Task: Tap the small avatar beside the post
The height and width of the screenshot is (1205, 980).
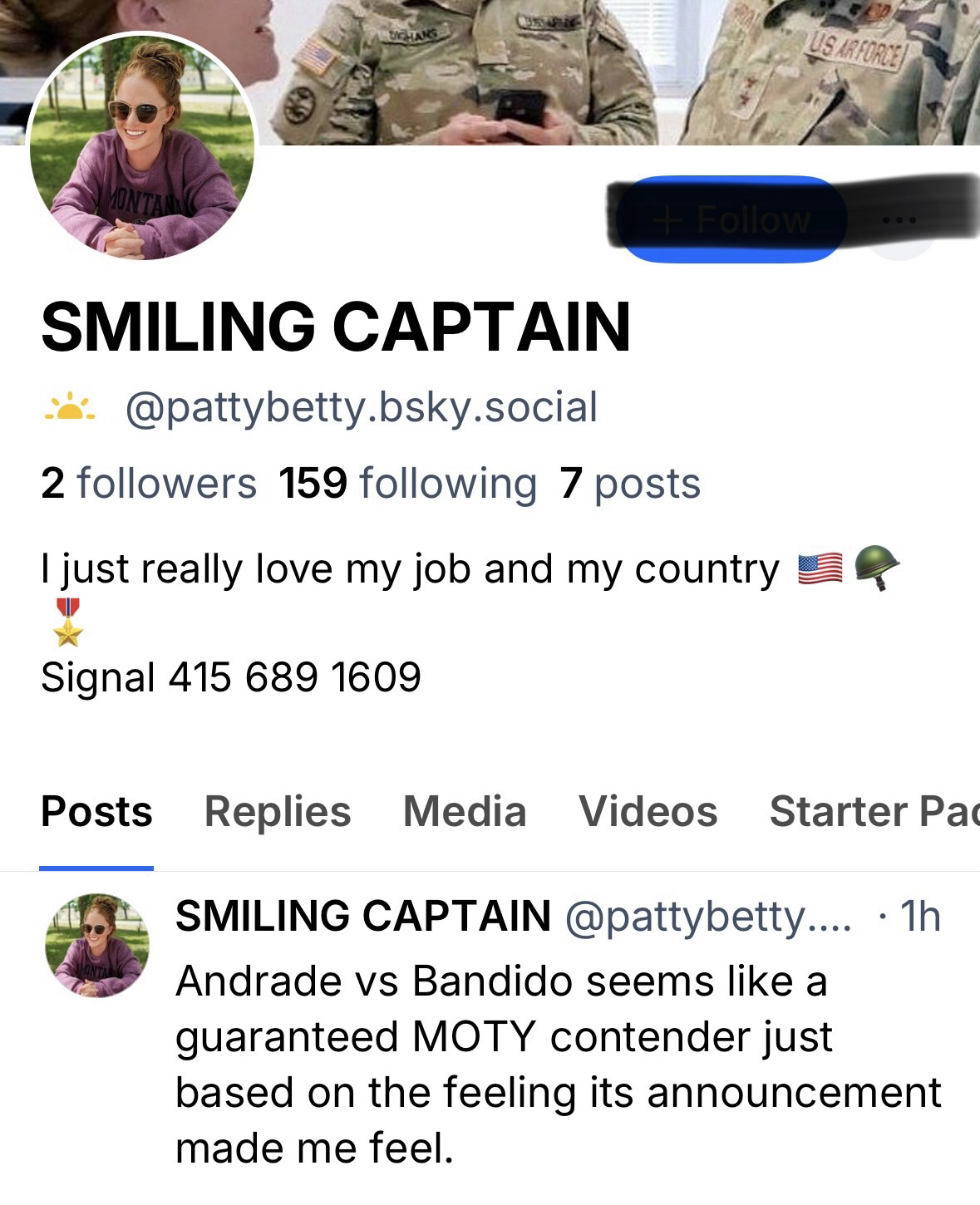Action: click(96, 945)
